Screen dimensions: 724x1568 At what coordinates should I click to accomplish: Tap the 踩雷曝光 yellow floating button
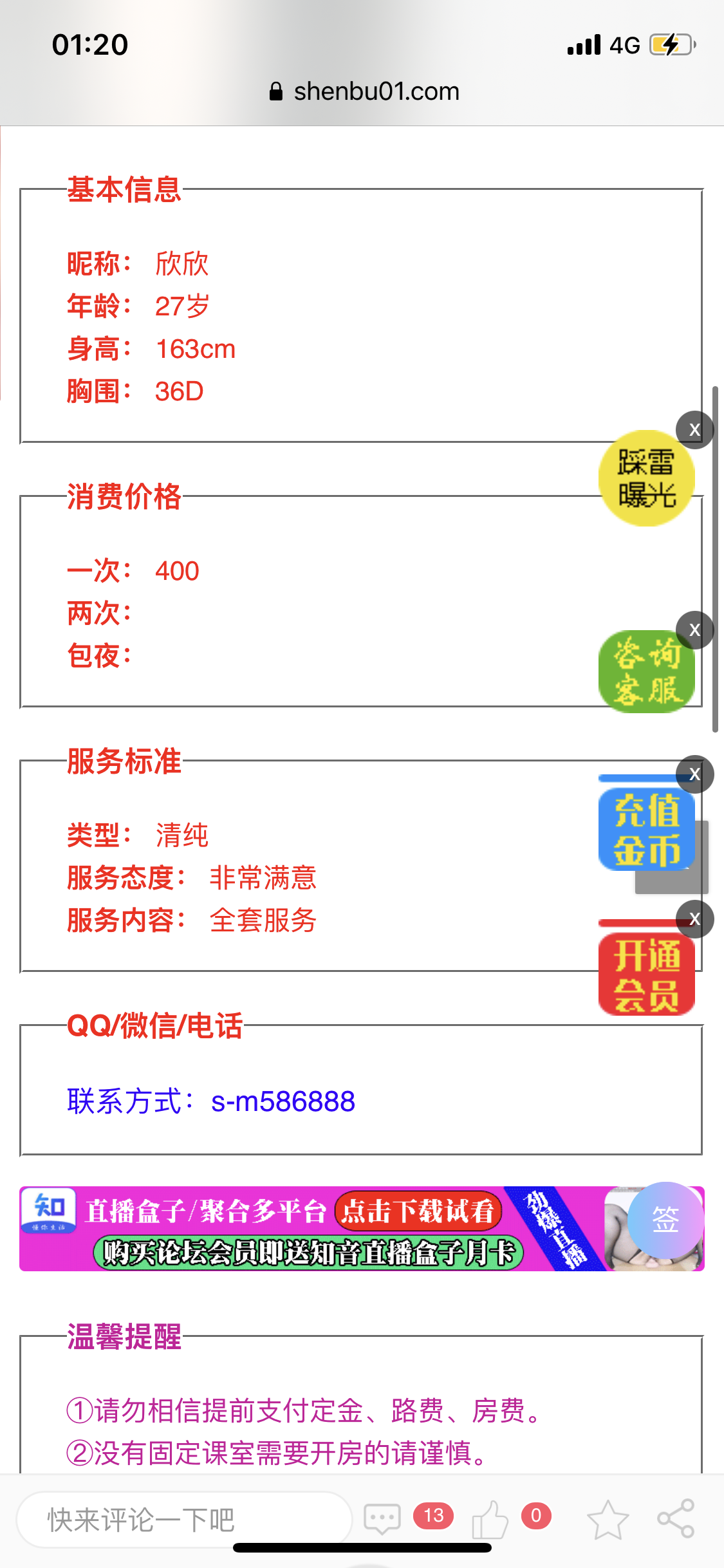646,479
